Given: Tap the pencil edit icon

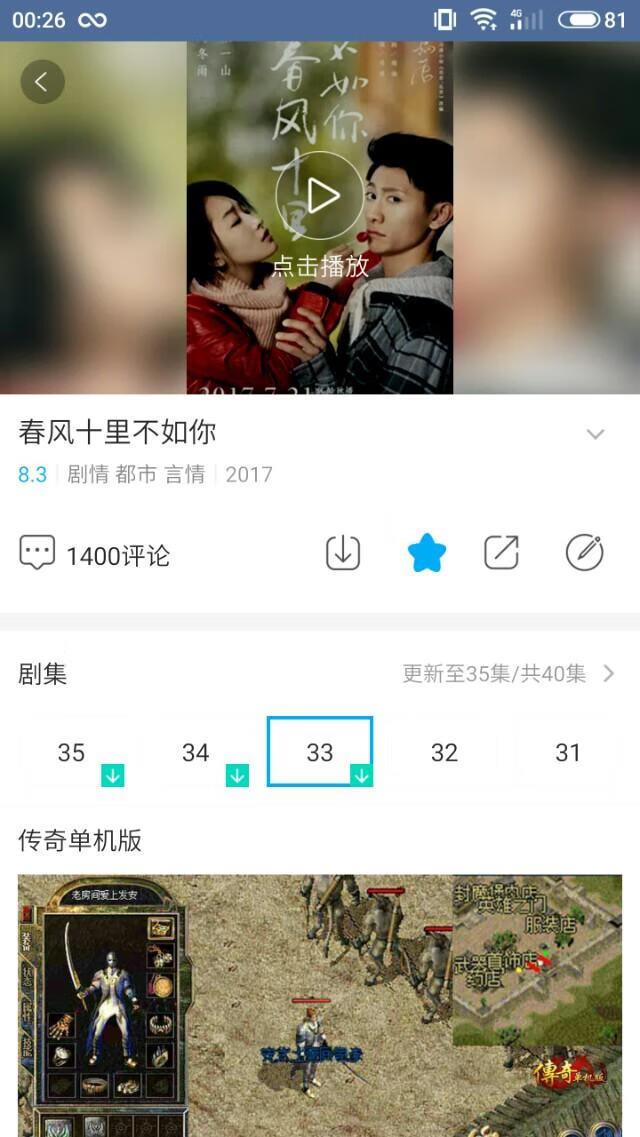Looking at the screenshot, I should coord(584,553).
